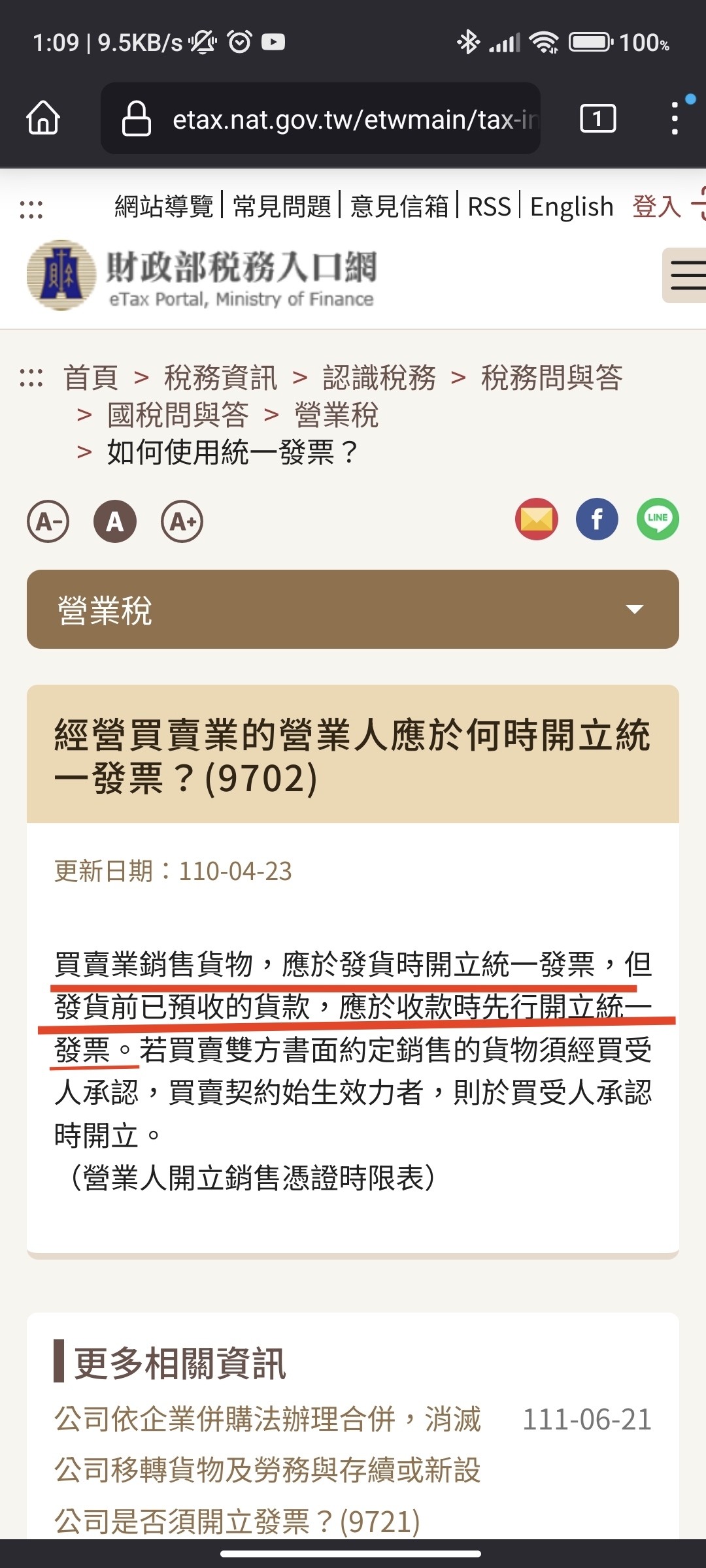Viewport: 706px width, 1568px height.
Task: Share this page via LINE
Action: click(658, 519)
